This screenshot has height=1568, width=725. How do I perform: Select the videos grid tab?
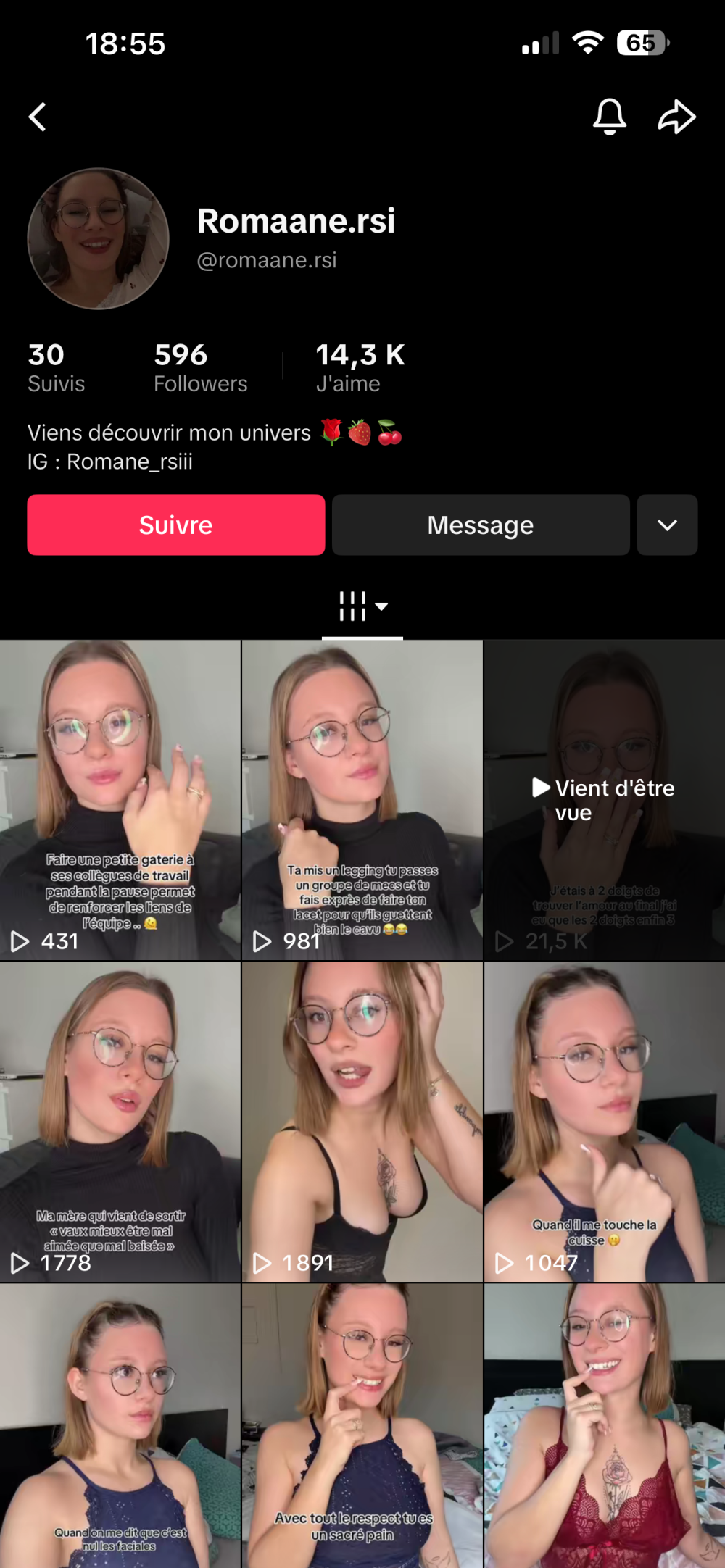(362, 606)
